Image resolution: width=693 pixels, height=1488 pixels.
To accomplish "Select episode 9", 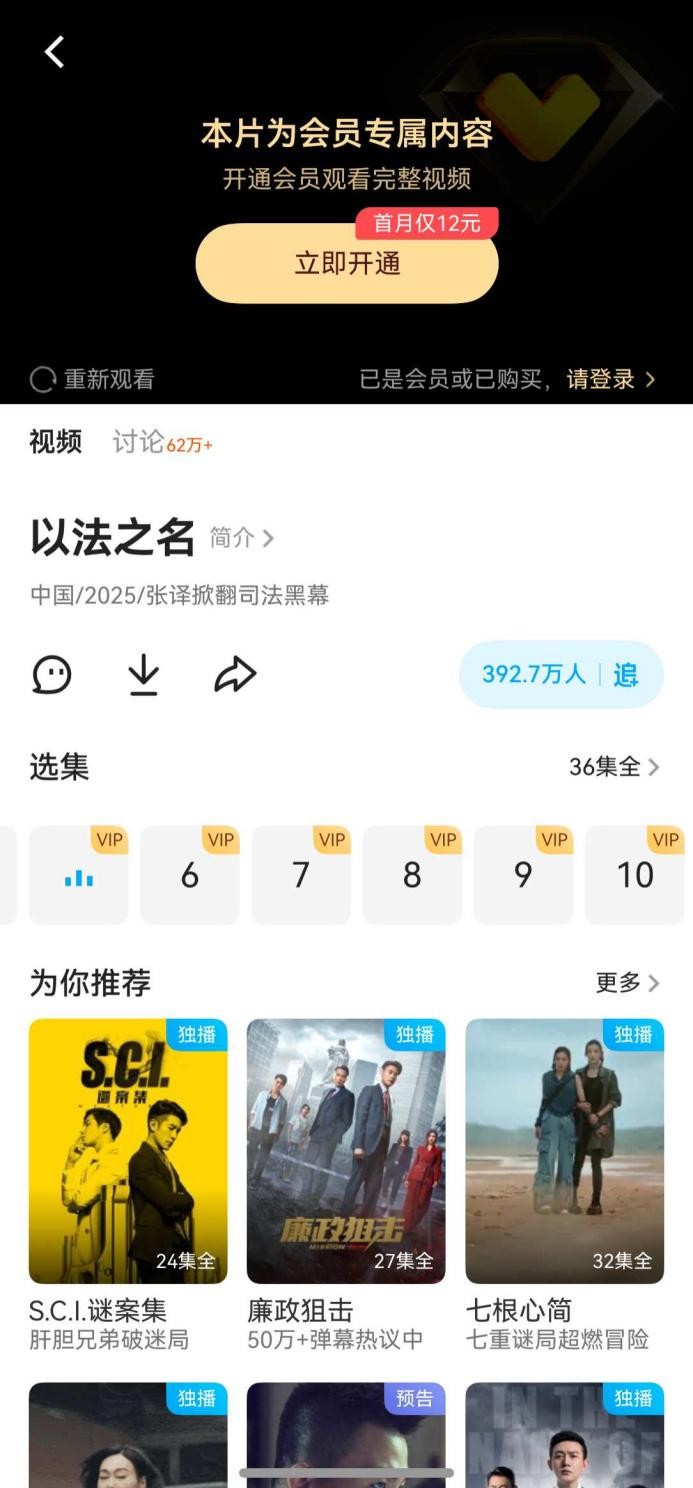I will point(523,875).
